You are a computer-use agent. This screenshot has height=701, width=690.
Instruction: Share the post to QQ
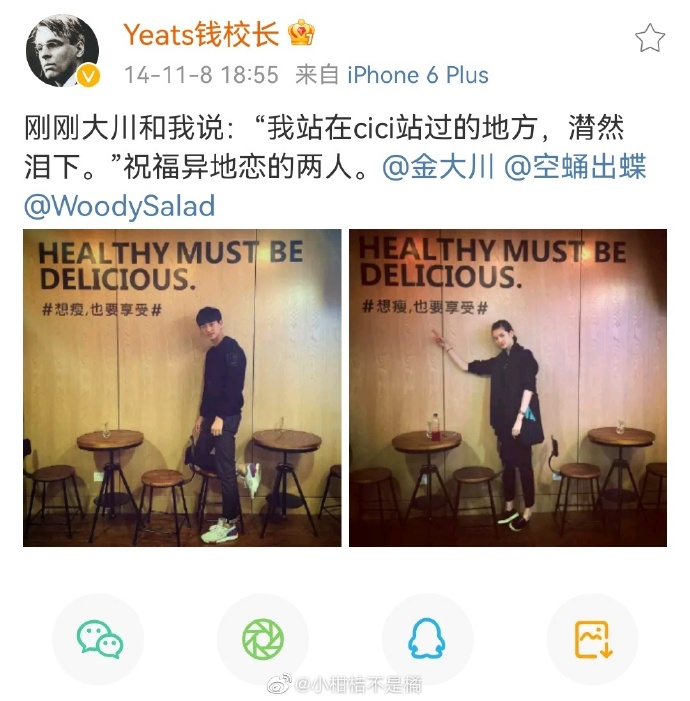[428, 639]
